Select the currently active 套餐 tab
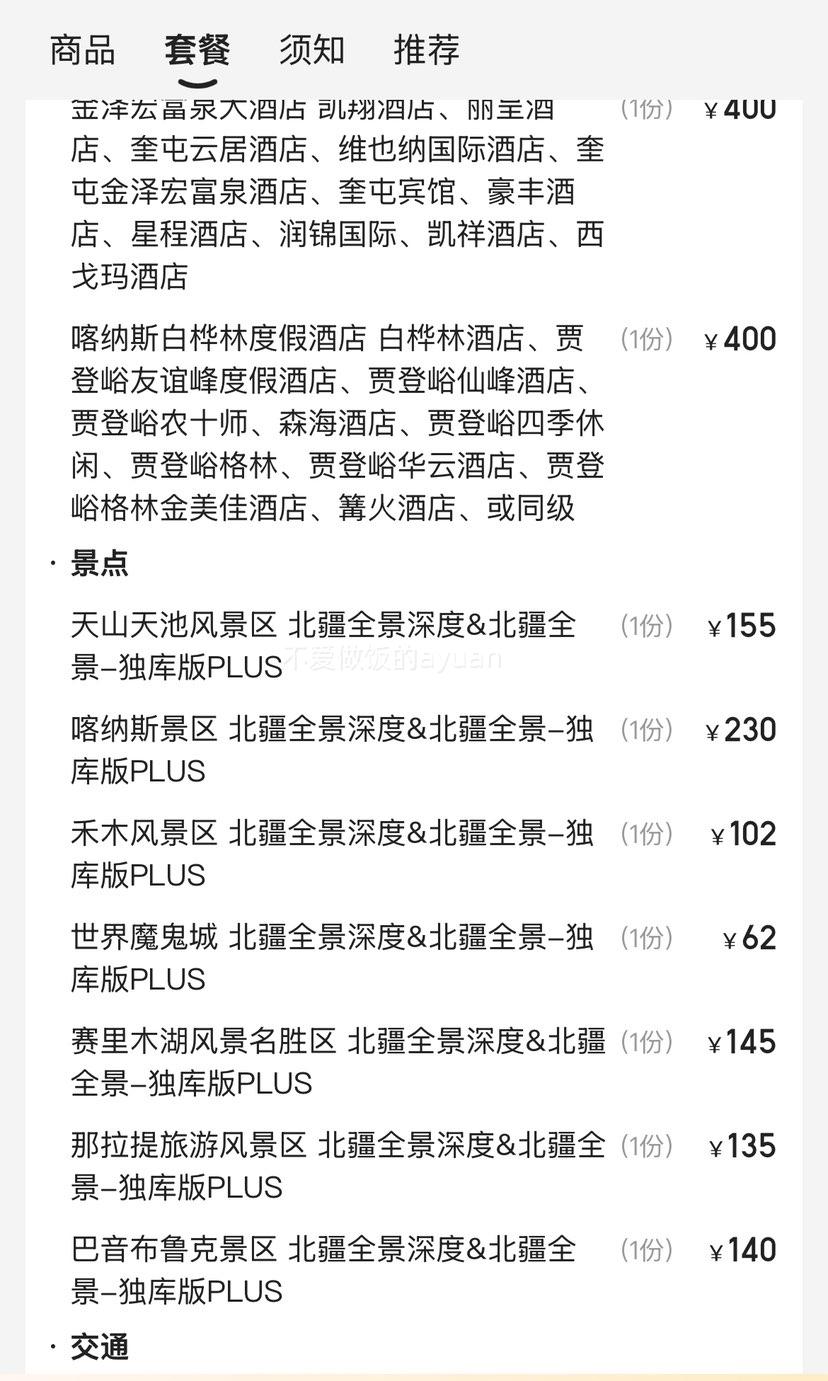 pos(197,51)
